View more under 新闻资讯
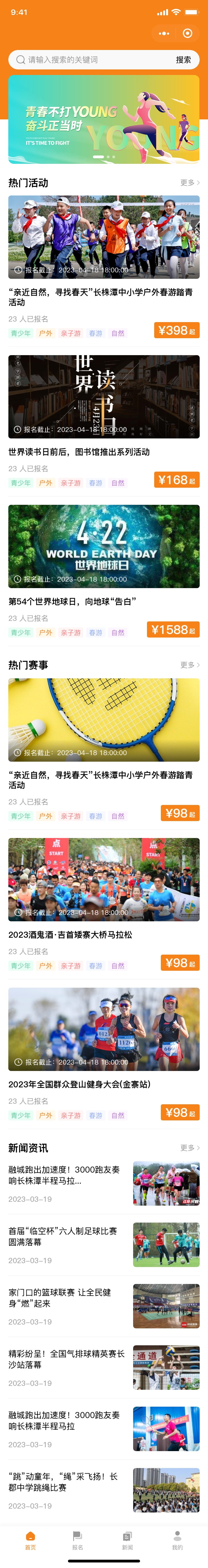 pos(190,1147)
